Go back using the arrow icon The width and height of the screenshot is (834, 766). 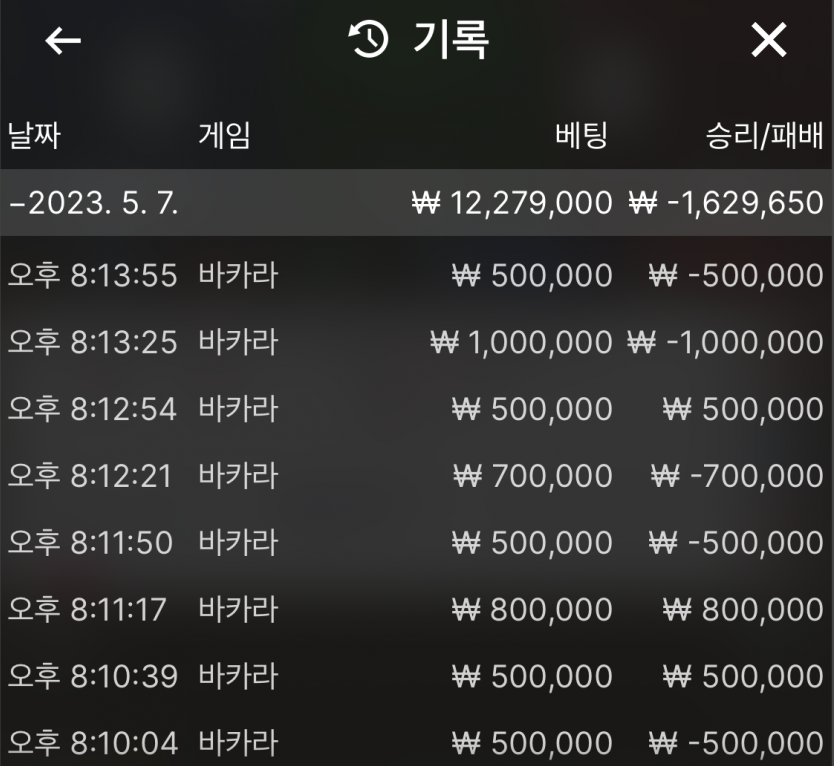point(63,41)
